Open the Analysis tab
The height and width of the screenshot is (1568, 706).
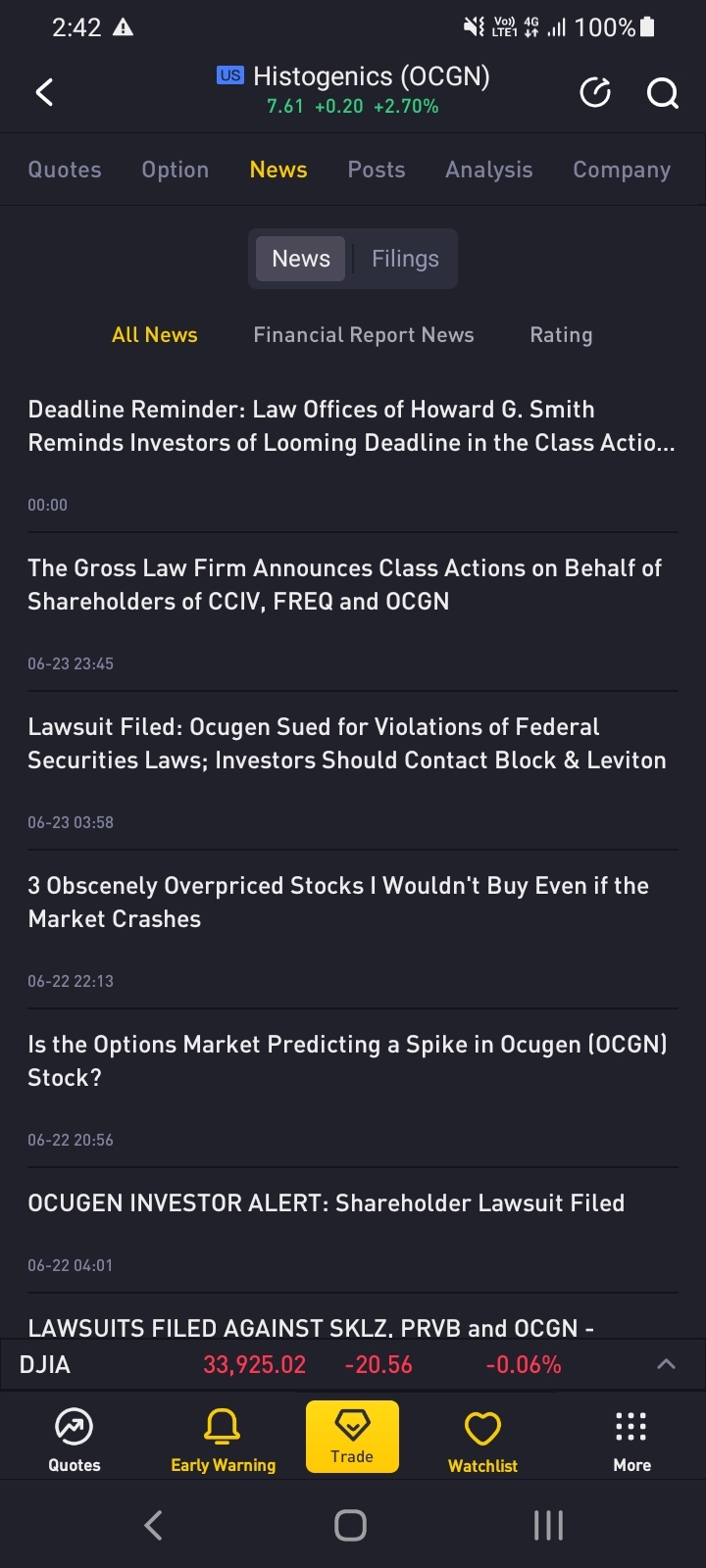[x=489, y=170]
